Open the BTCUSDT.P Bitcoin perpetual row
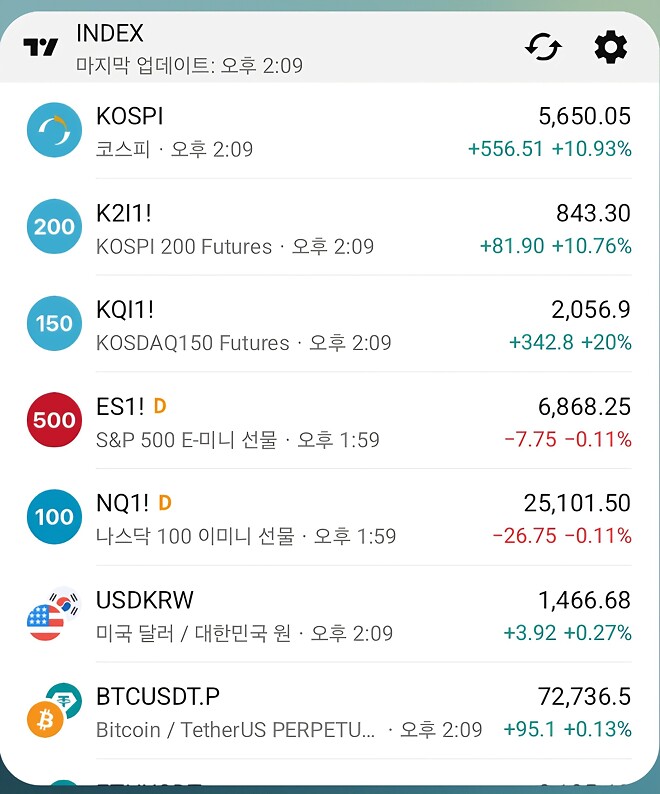This screenshot has height=794, width=660. (x=330, y=712)
